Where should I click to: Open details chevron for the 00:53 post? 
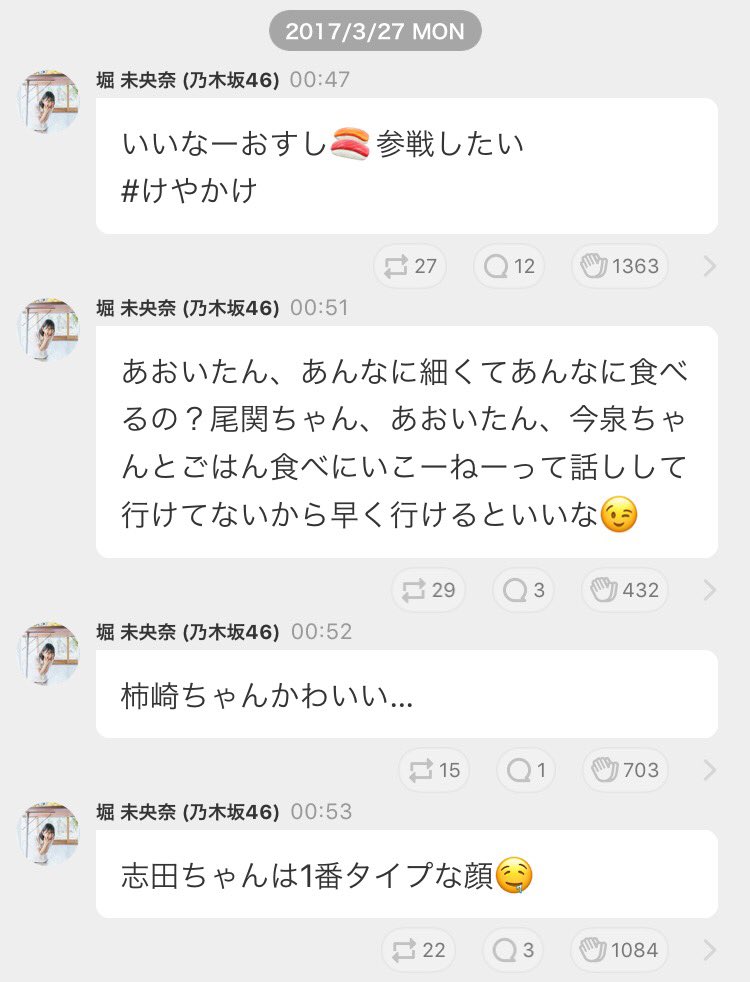pyautogui.click(x=710, y=950)
